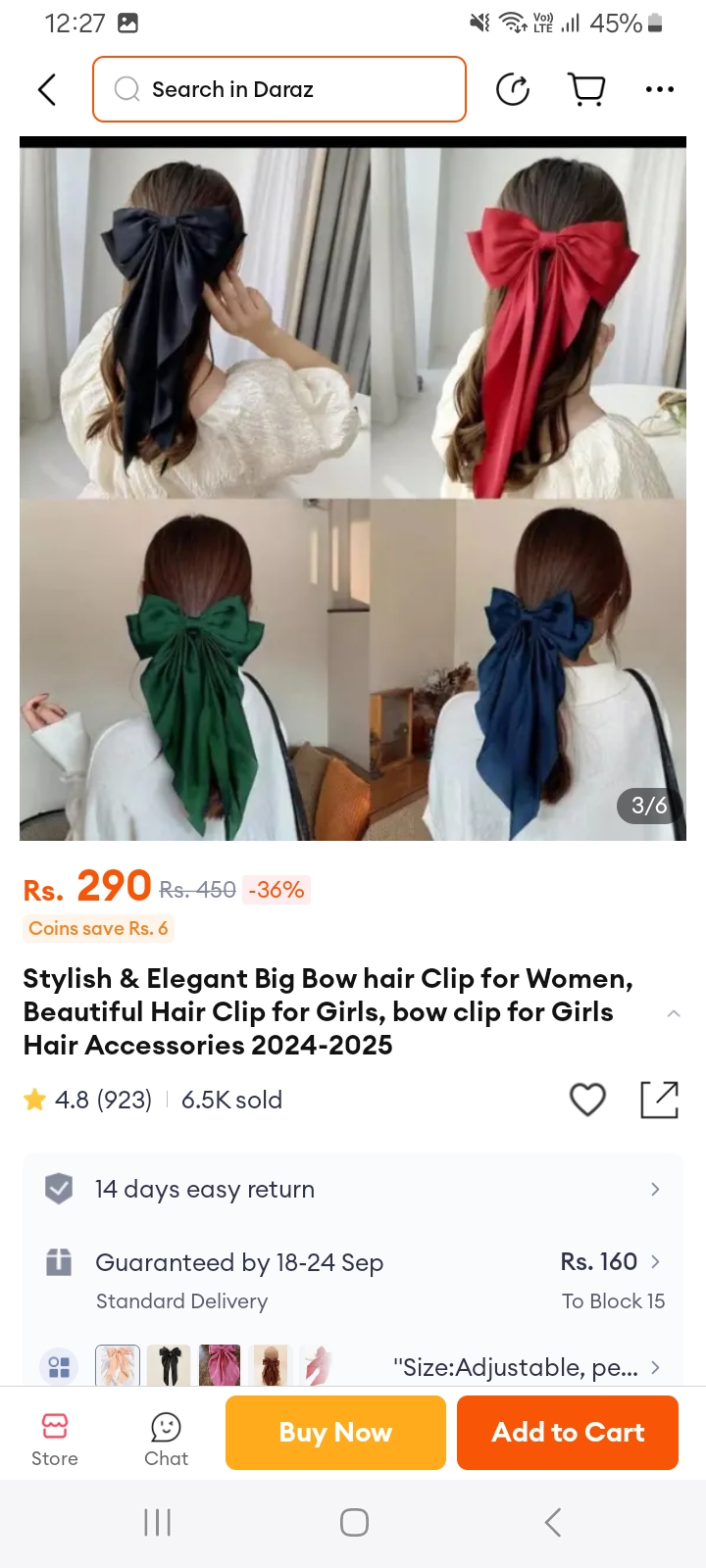This screenshot has width=706, height=1568.
Task: Open the circular arrow icon beside the search box
Action: tap(513, 89)
